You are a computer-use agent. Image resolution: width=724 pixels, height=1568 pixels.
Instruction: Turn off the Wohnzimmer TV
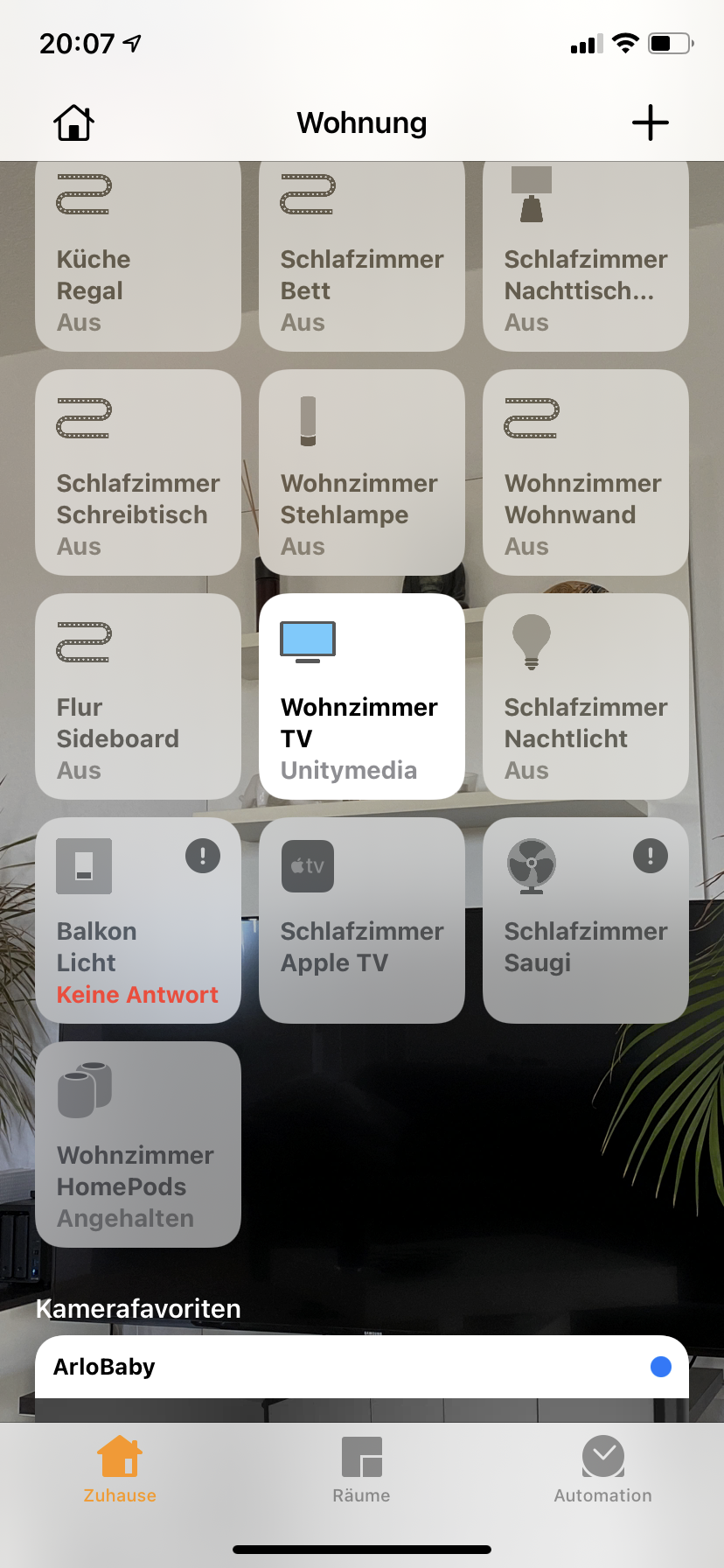click(362, 696)
